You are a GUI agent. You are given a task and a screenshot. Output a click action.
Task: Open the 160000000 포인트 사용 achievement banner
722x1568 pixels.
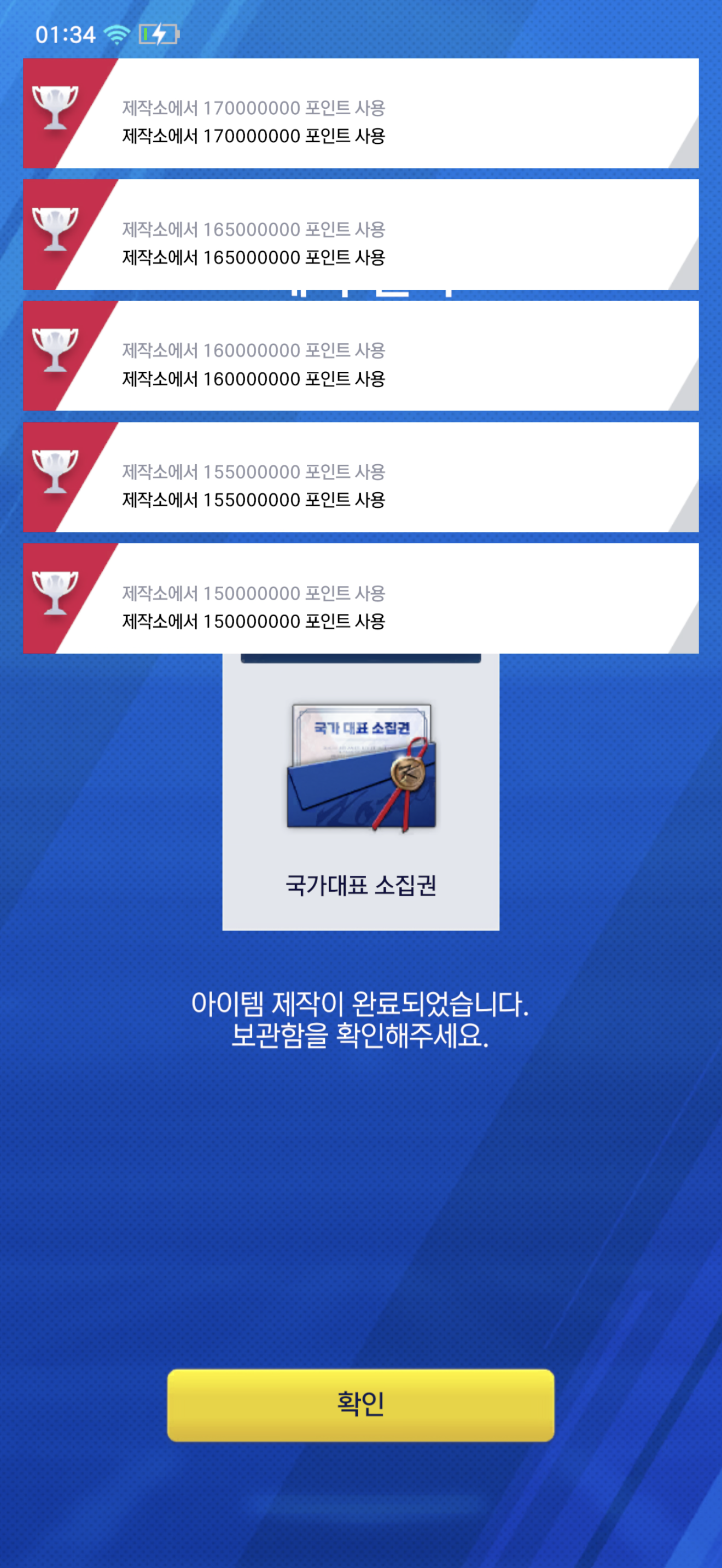pyautogui.click(x=360, y=356)
